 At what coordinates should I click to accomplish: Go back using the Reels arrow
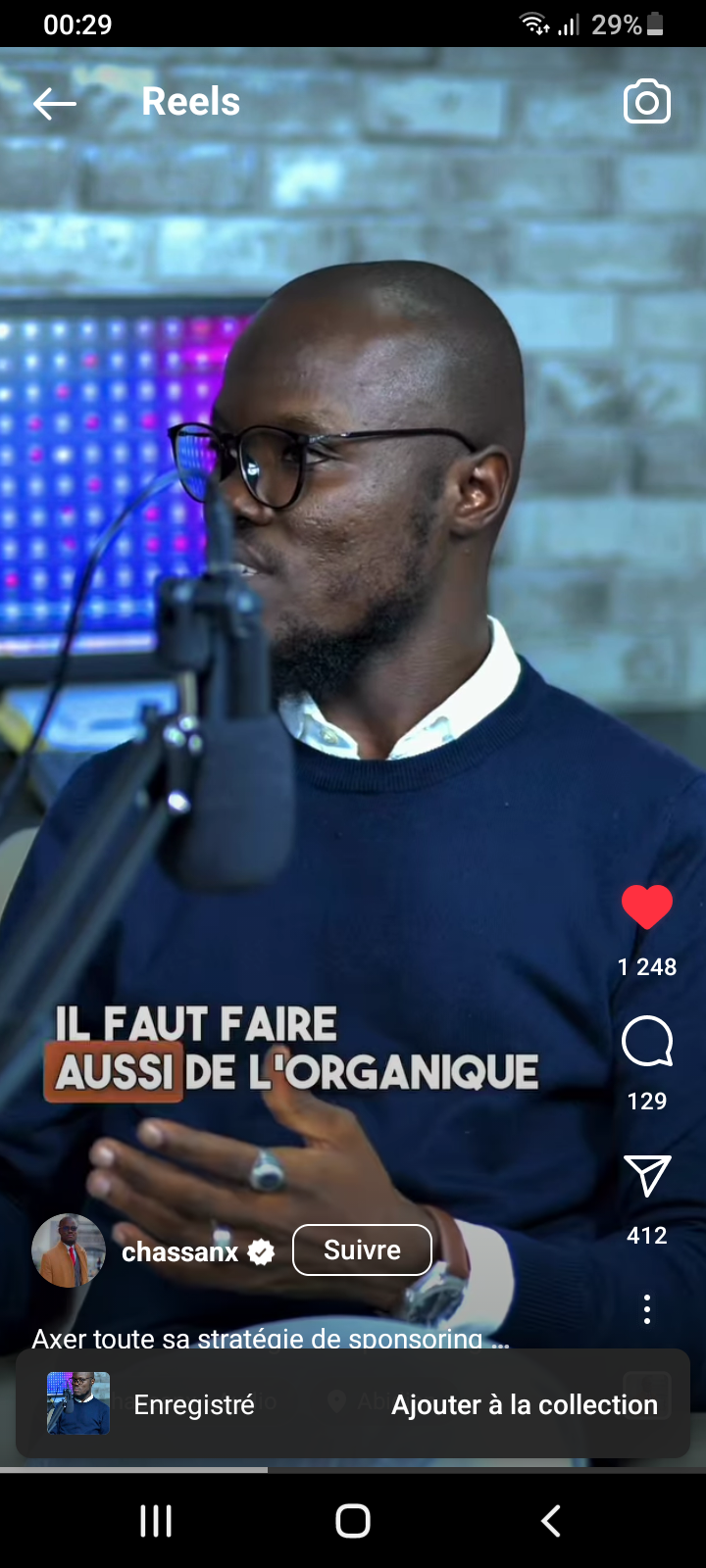point(54,103)
